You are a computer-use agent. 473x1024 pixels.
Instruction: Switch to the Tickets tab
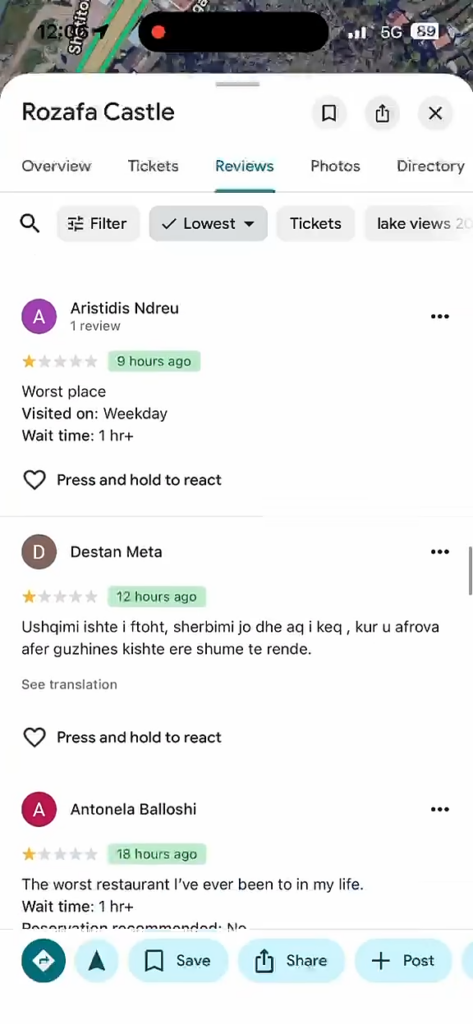pos(153,166)
